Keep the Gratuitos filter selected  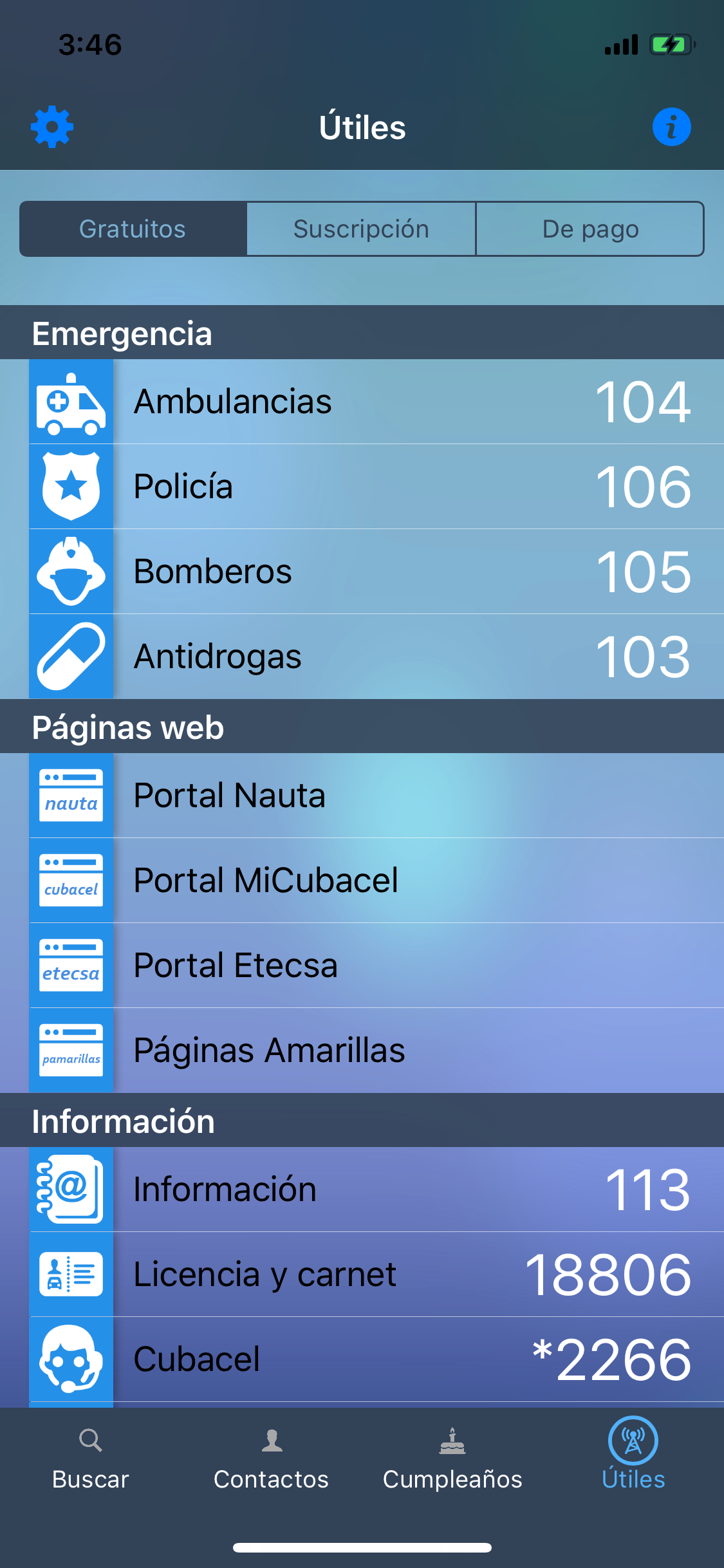point(133,229)
